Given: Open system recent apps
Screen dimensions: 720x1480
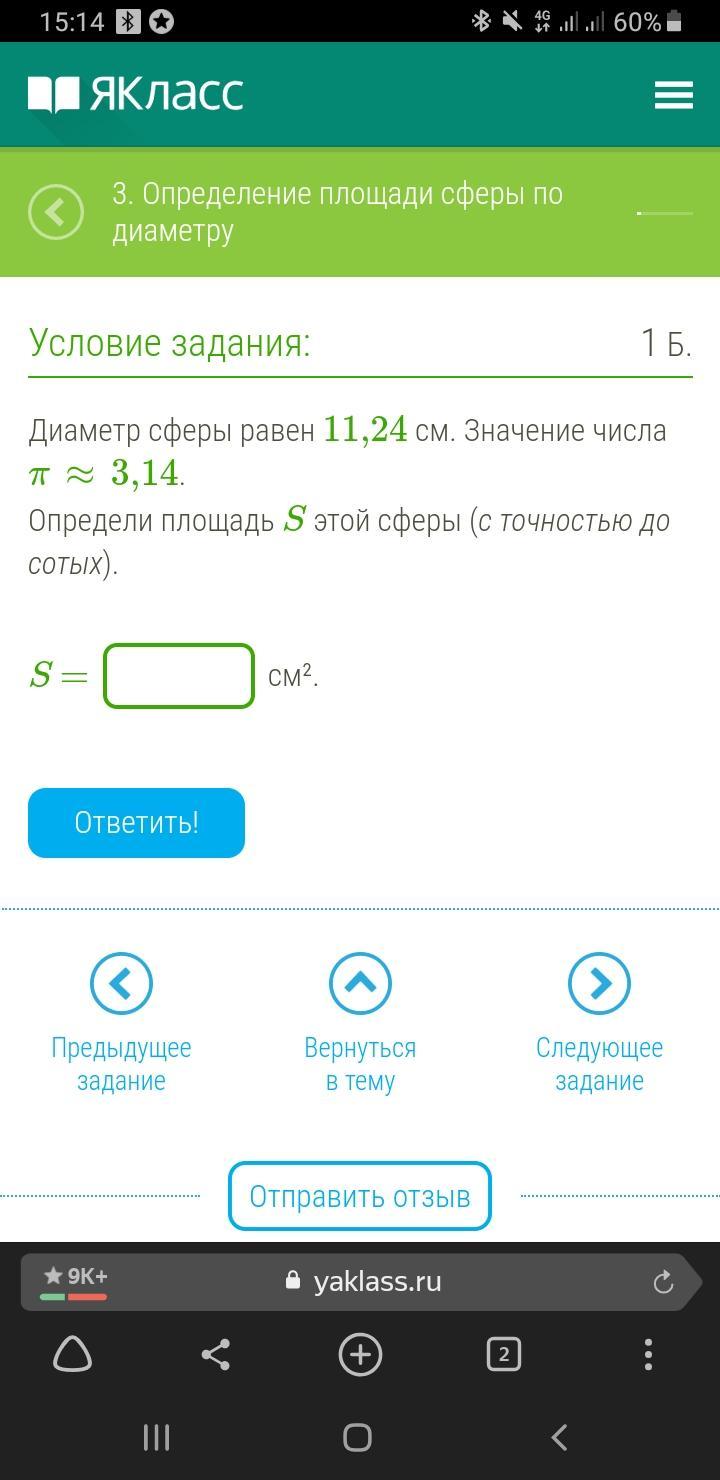Looking at the screenshot, I should [156, 1438].
